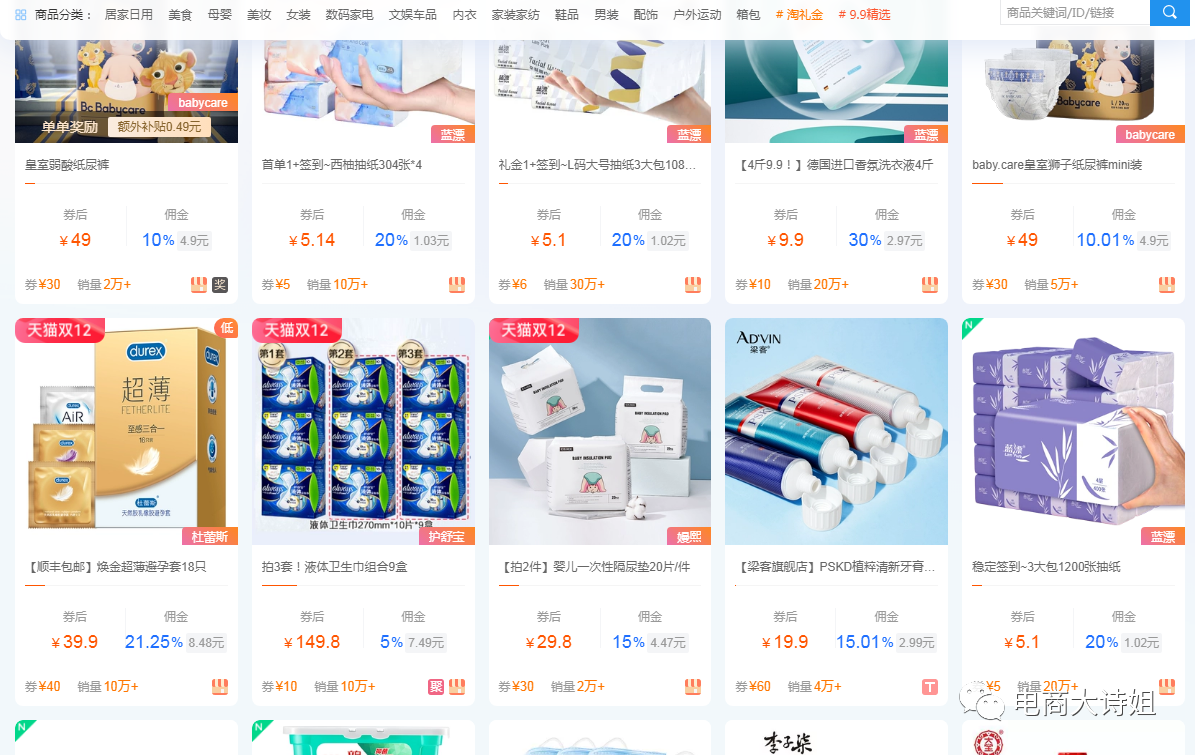Switch to the 母婴 category
1195x755 pixels.
click(x=219, y=15)
